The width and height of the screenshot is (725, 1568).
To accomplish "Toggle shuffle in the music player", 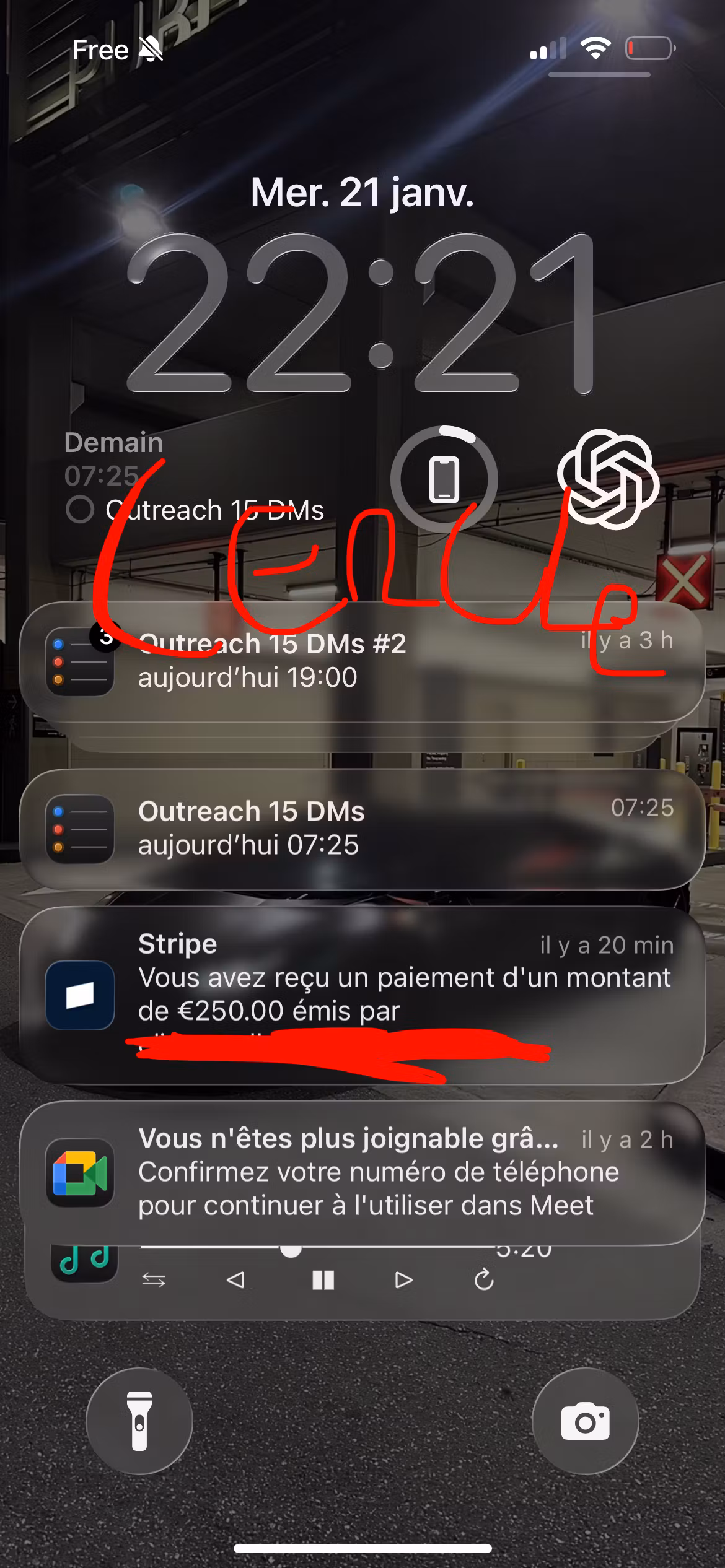I will [x=154, y=1281].
